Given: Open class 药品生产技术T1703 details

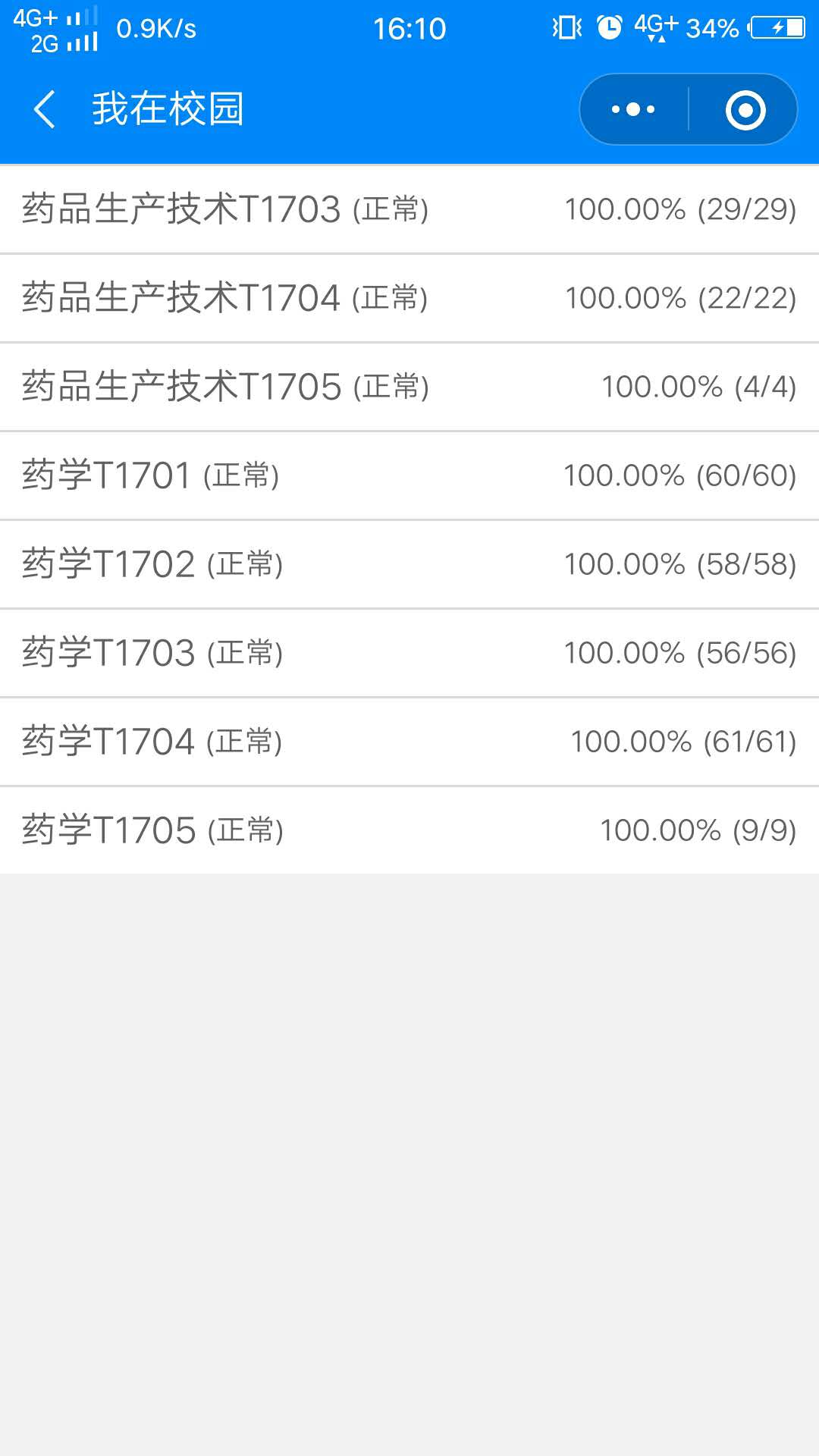Looking at the screenshot, I should 409,209.
